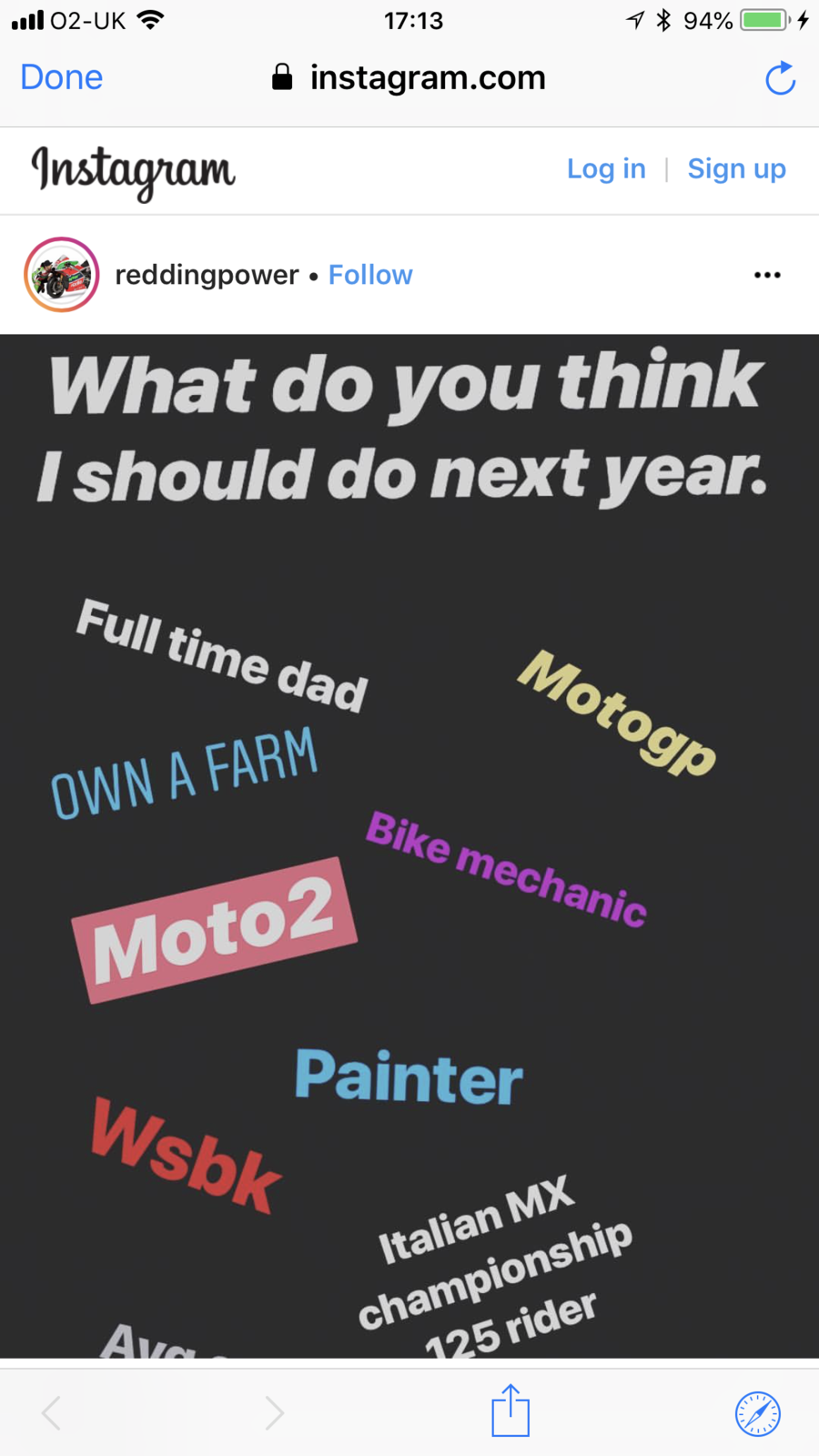
Task: Open the Log in link
Action: coord(606,169)
